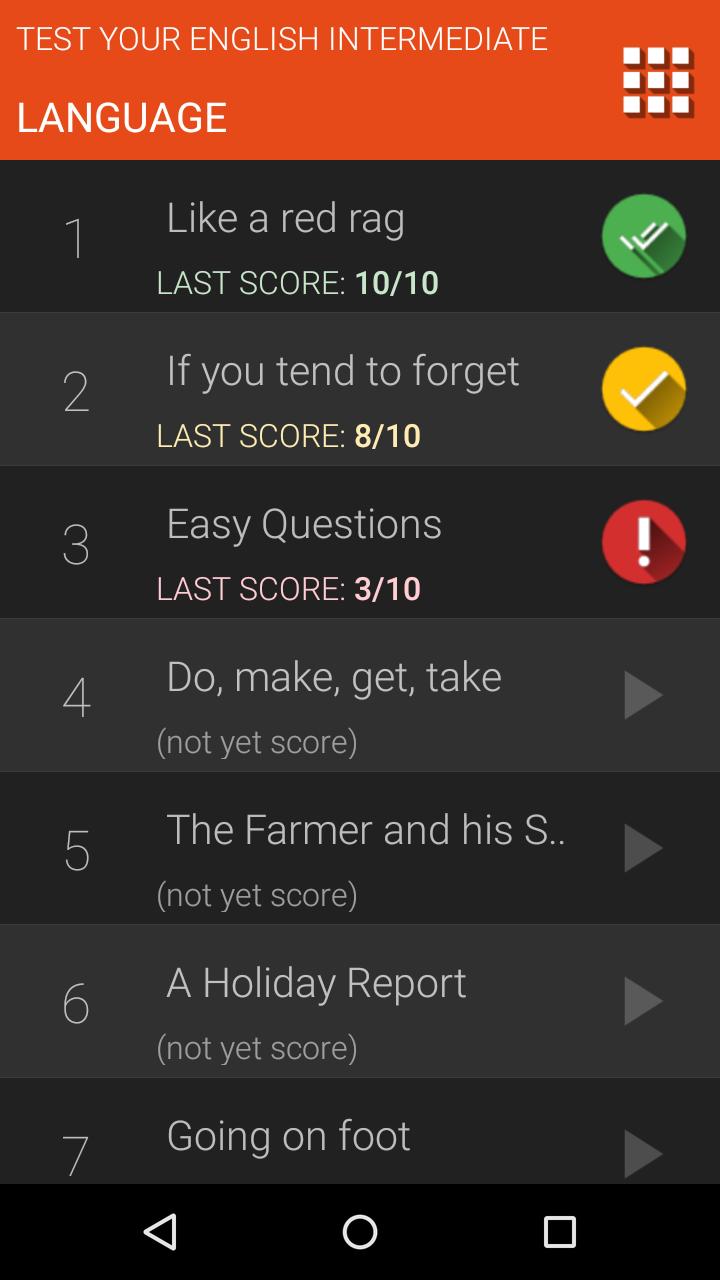
Task: Tap the play arrow for Going on foot
Action: (645, 1150)
